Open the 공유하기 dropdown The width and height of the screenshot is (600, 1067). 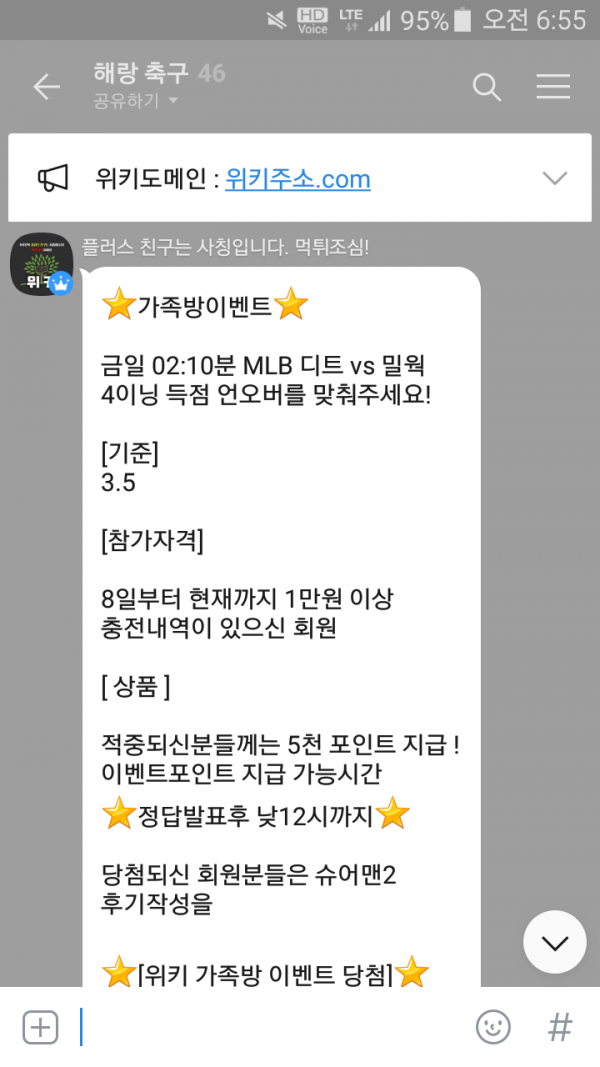pos(136,101)
